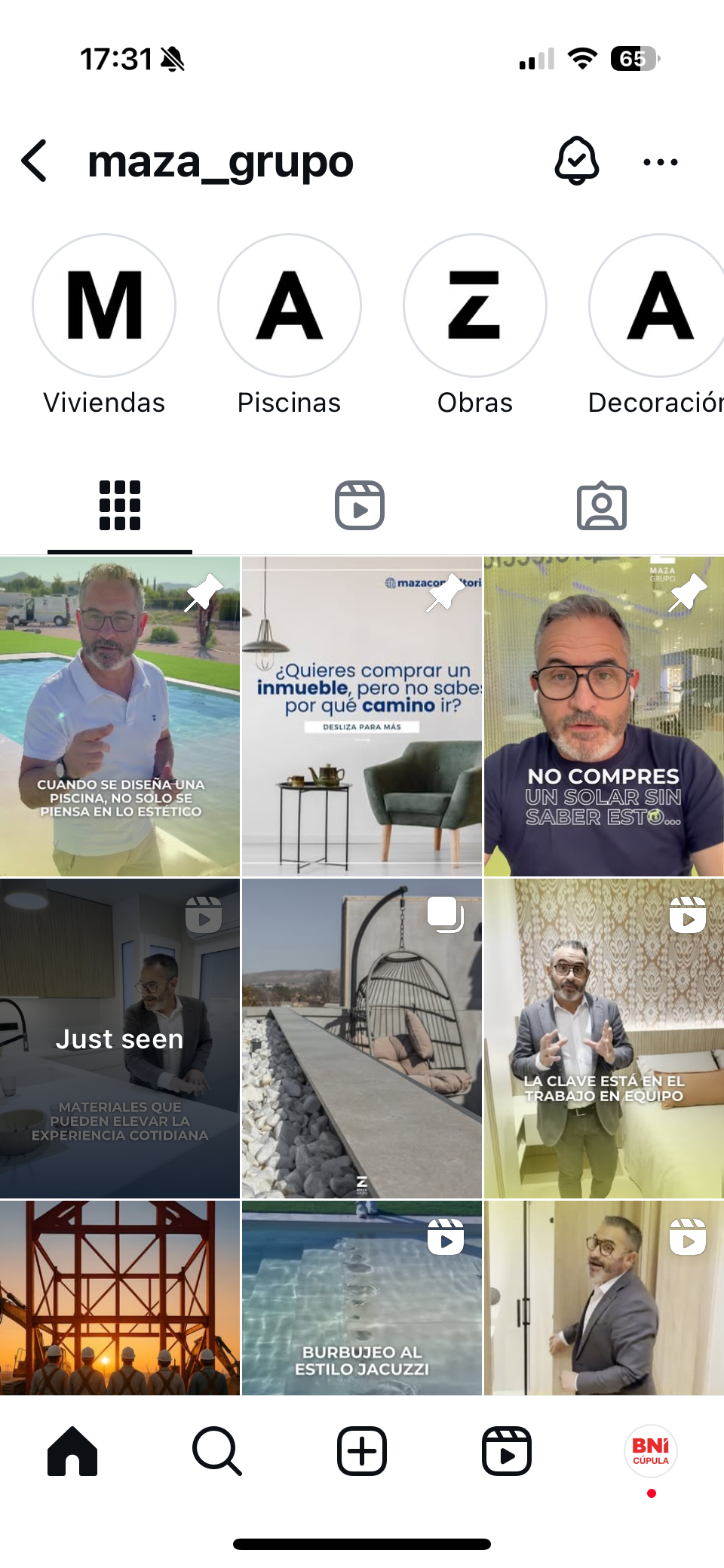View the Obras story highlight
The image size is (724, 1568).
(x=475, y=305)
